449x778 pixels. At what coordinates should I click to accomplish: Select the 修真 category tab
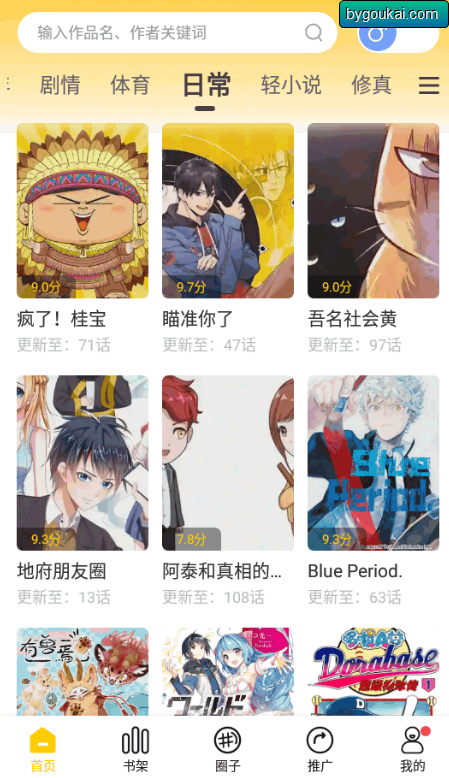(372, 85)
